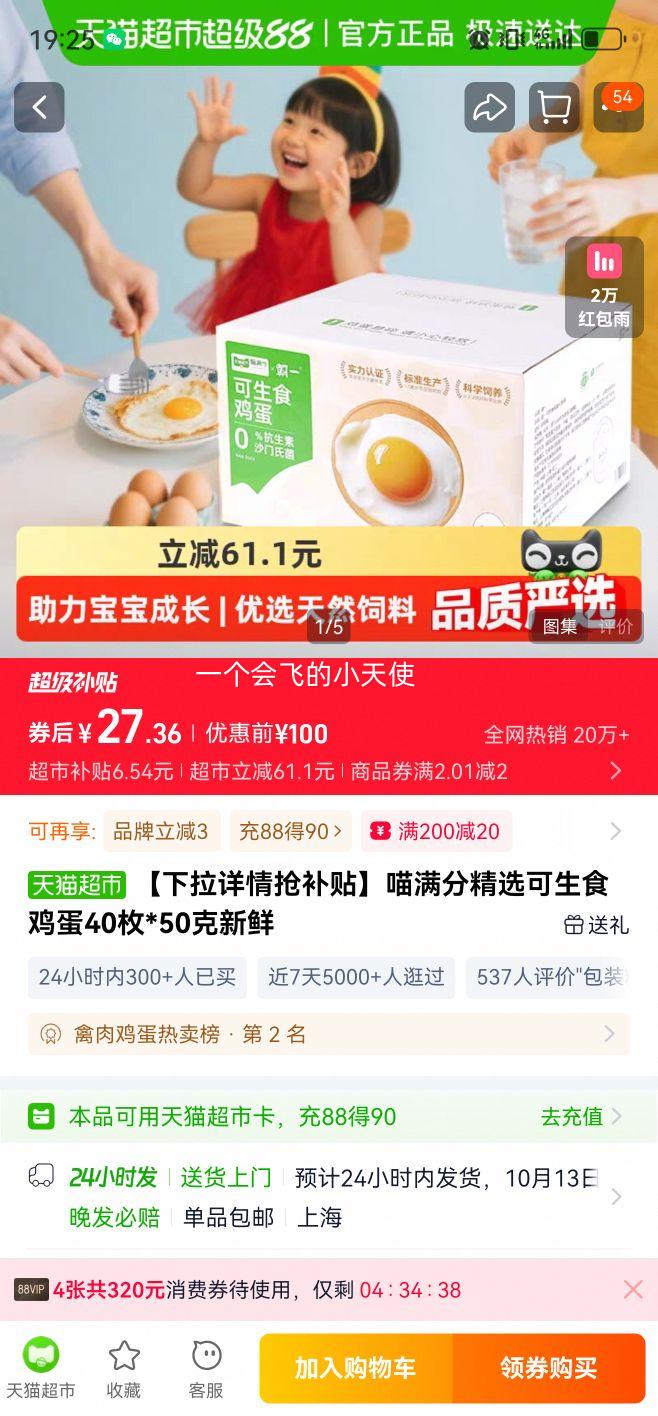Screen dimensions: 658x1416
Task: Open the 充88得90 offer chip
Action: (290, 831)
